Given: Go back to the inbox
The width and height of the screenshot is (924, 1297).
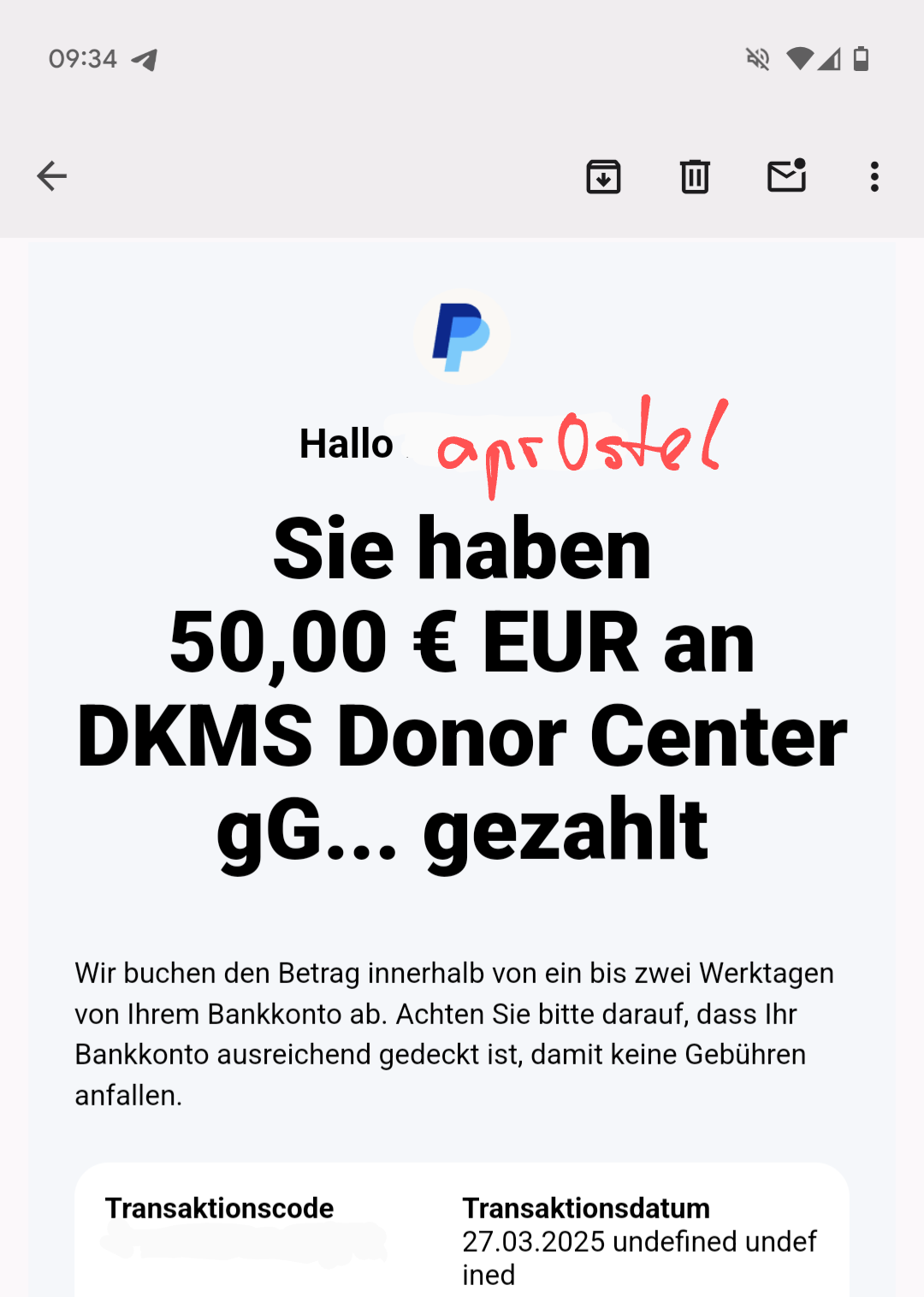Looking at the screenshot, I should [x=52, y=176].
